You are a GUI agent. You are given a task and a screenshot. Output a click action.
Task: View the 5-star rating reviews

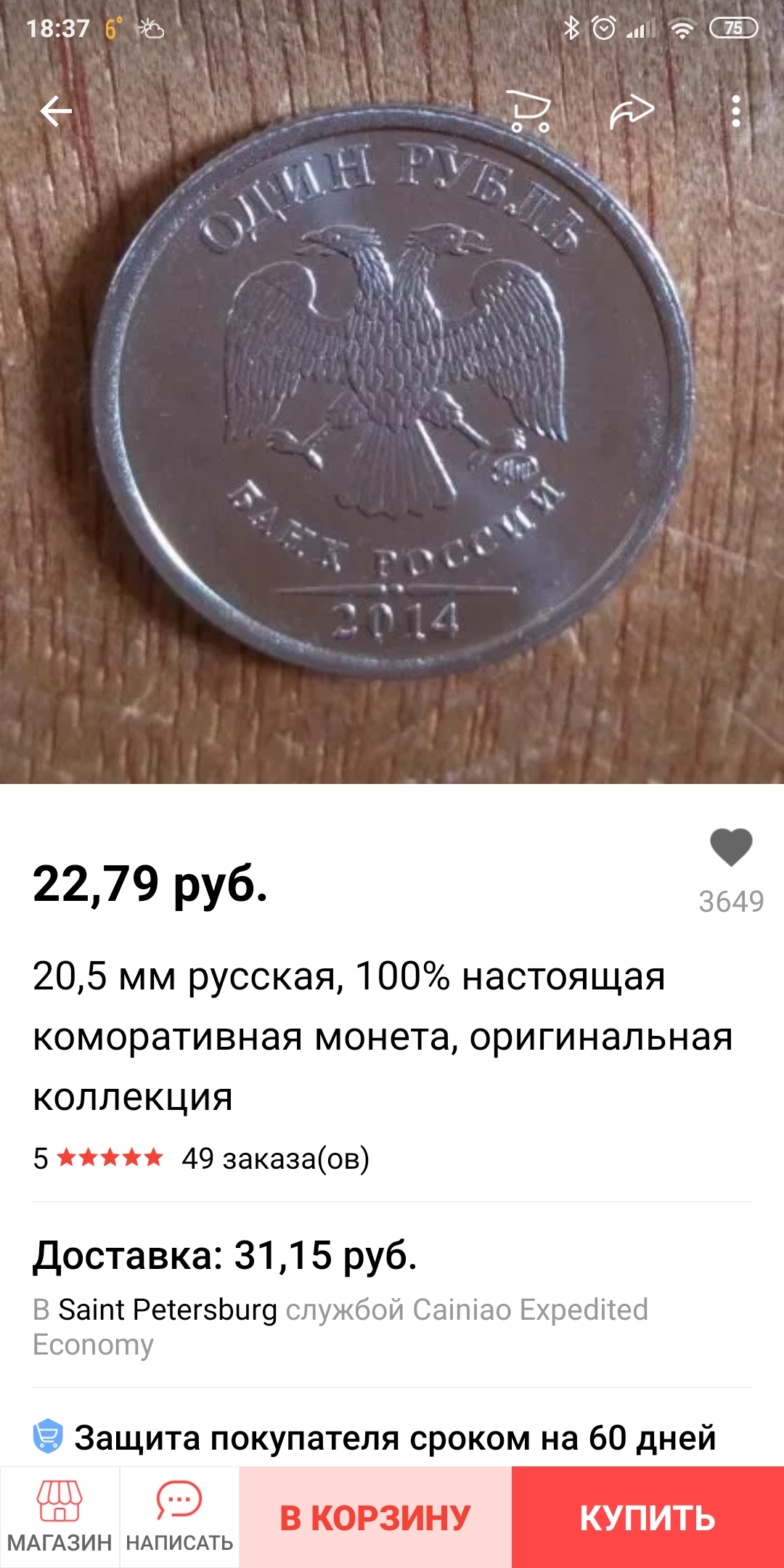(99, 1158)
